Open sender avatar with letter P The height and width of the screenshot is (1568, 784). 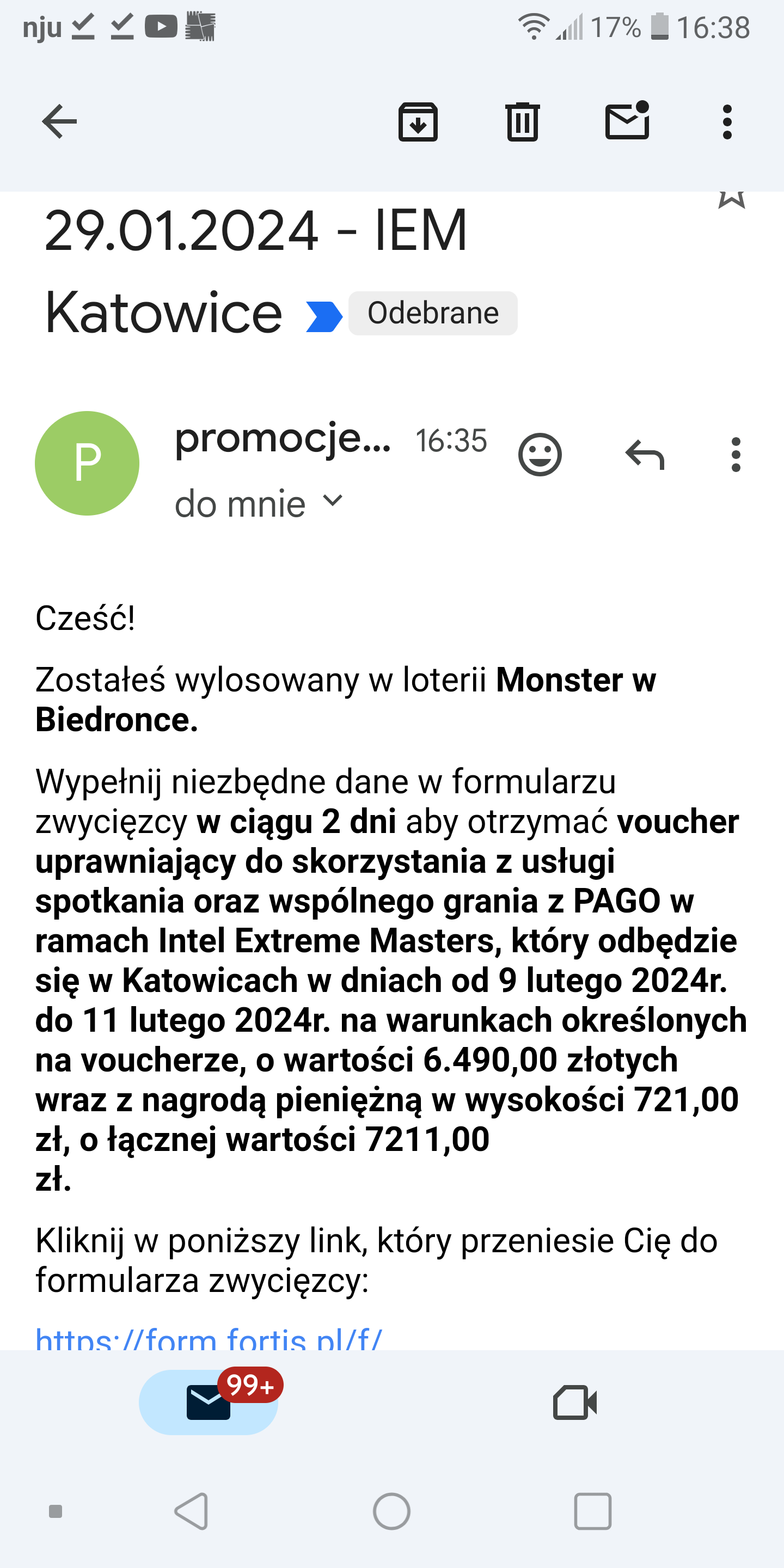pyautogui.click(x=87, y=463)
